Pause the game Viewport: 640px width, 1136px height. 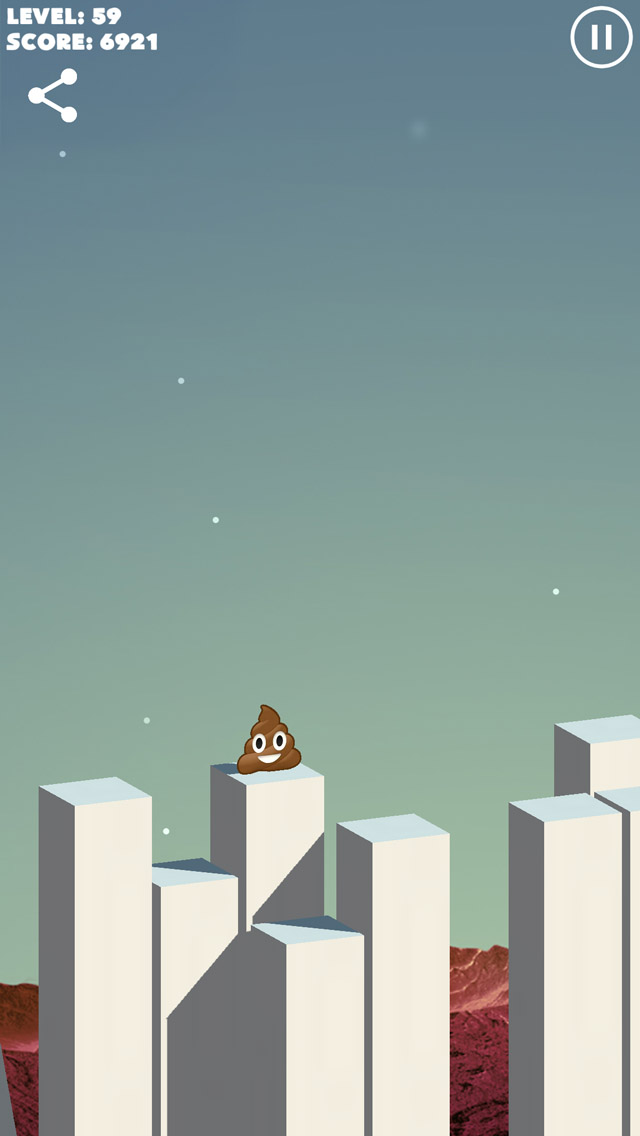click(601, 37)
